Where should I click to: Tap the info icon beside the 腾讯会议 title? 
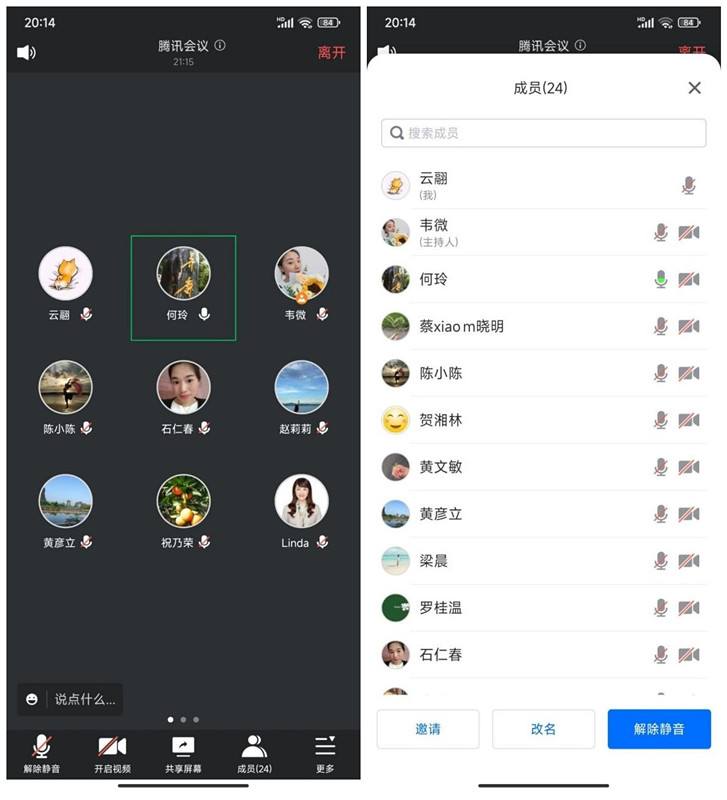click(220, 46)
